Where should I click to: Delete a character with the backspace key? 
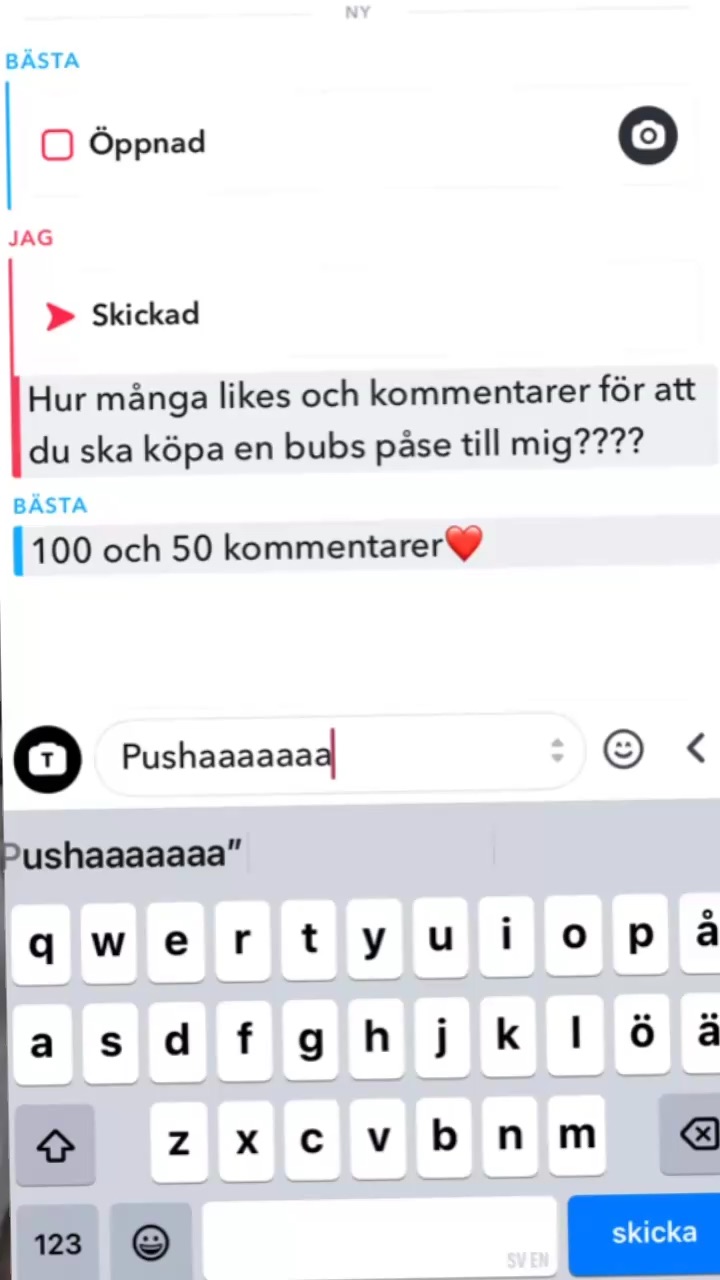[x=695, y=1136]
